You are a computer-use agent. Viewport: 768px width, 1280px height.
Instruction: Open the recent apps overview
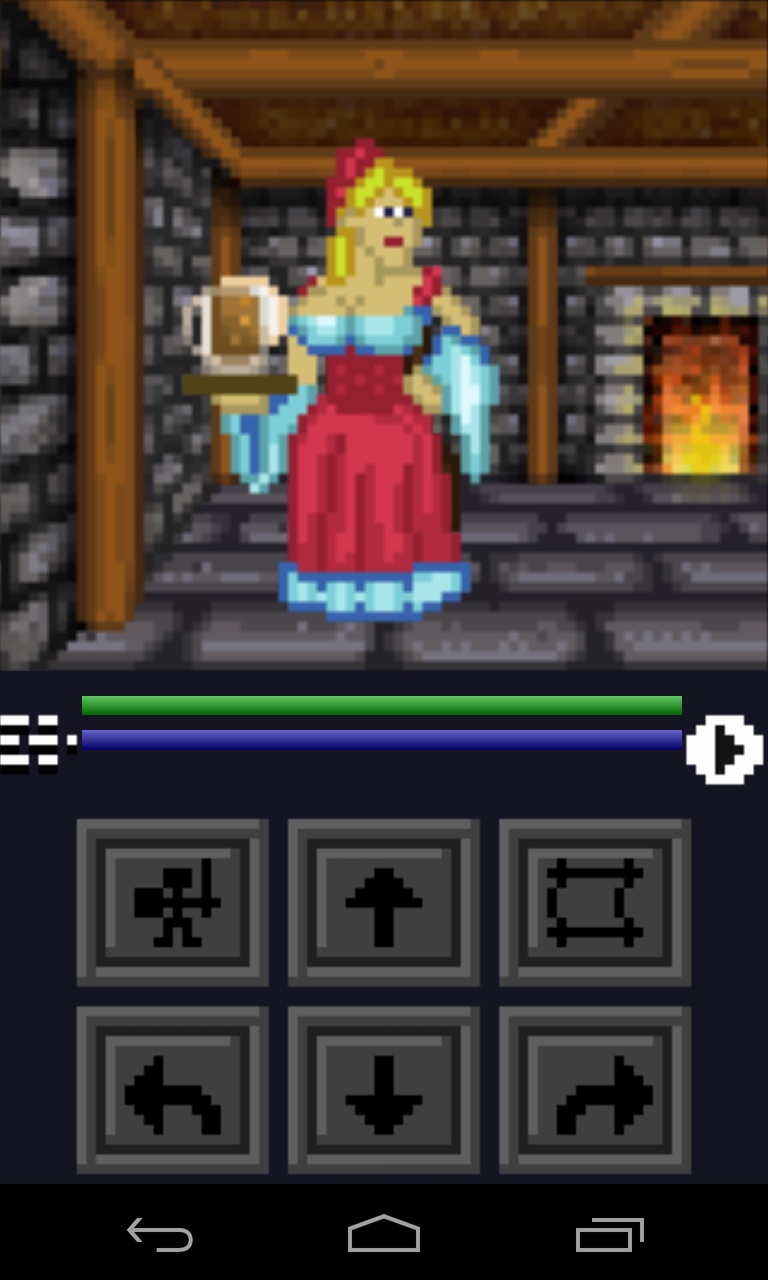(609, 1234)
